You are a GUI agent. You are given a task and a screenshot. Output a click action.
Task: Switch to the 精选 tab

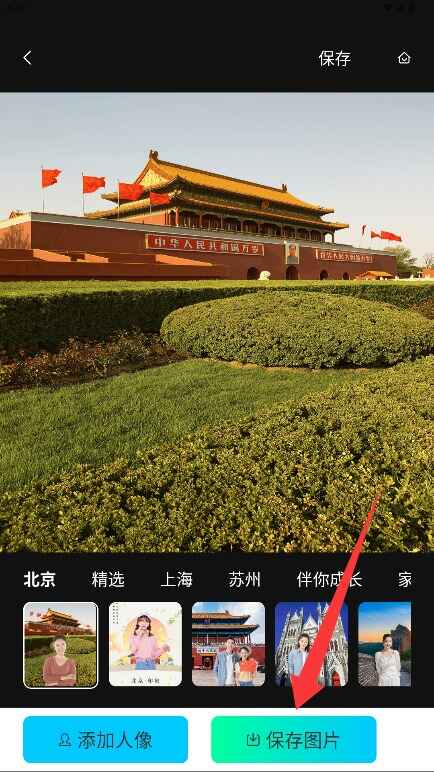108,579
